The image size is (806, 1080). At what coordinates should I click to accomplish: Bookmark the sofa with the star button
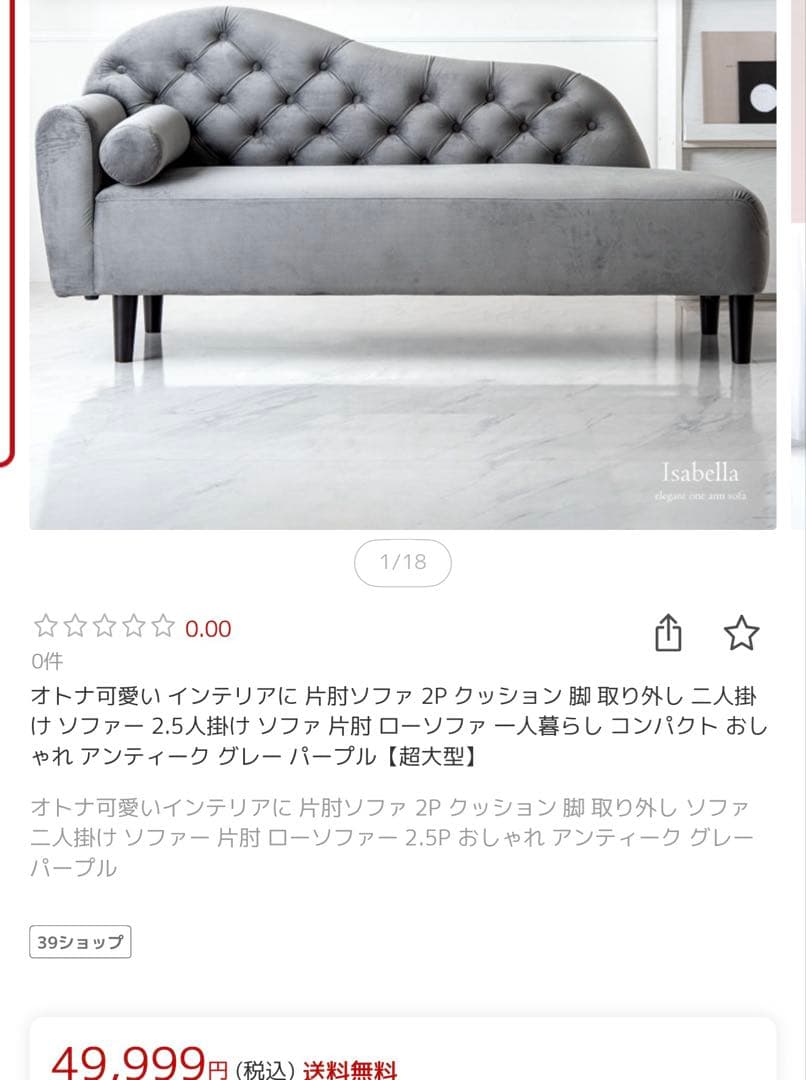(743, 633)
